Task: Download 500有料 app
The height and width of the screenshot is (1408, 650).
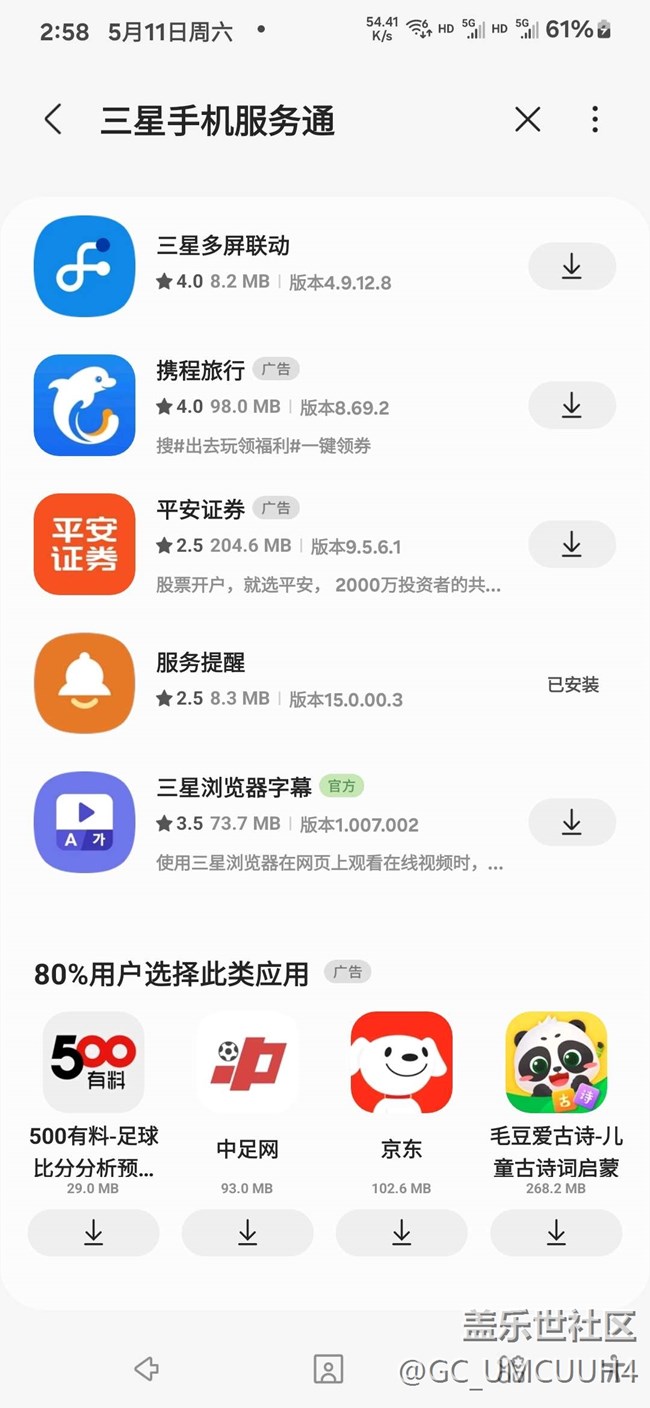Action: 93,1233
